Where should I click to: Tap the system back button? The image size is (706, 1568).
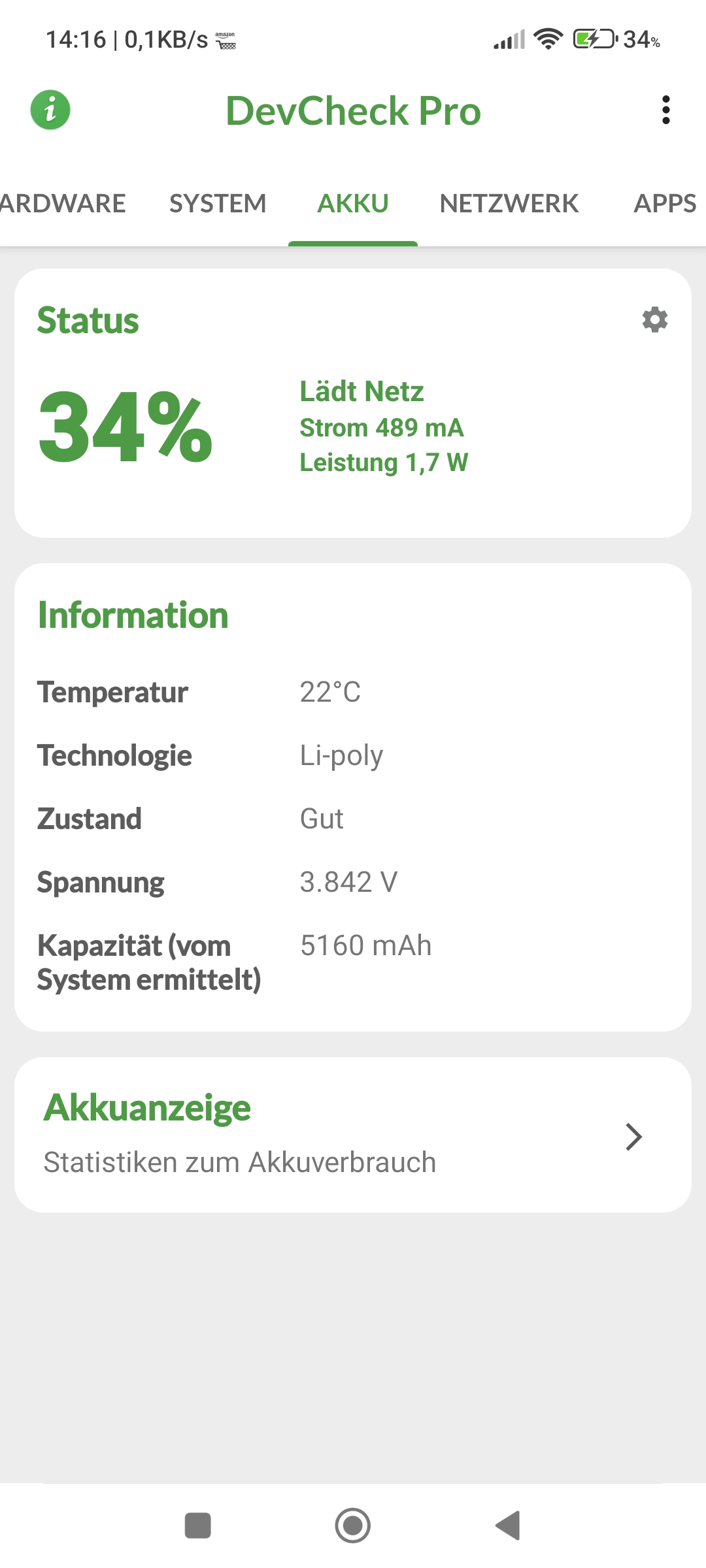tap(509, 1526)
